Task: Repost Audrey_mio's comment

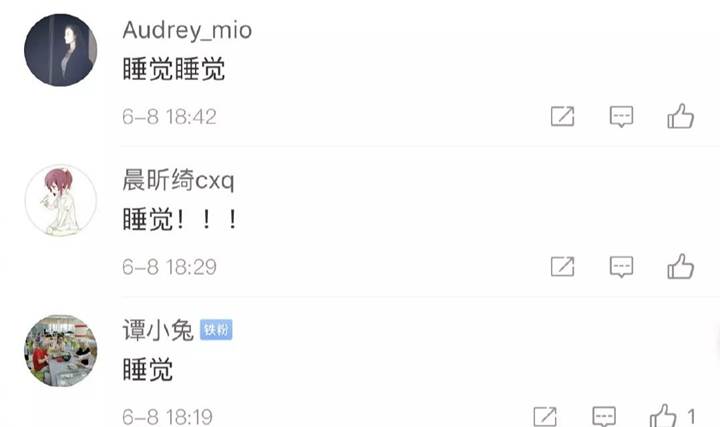Action: [x=563, y=117]
